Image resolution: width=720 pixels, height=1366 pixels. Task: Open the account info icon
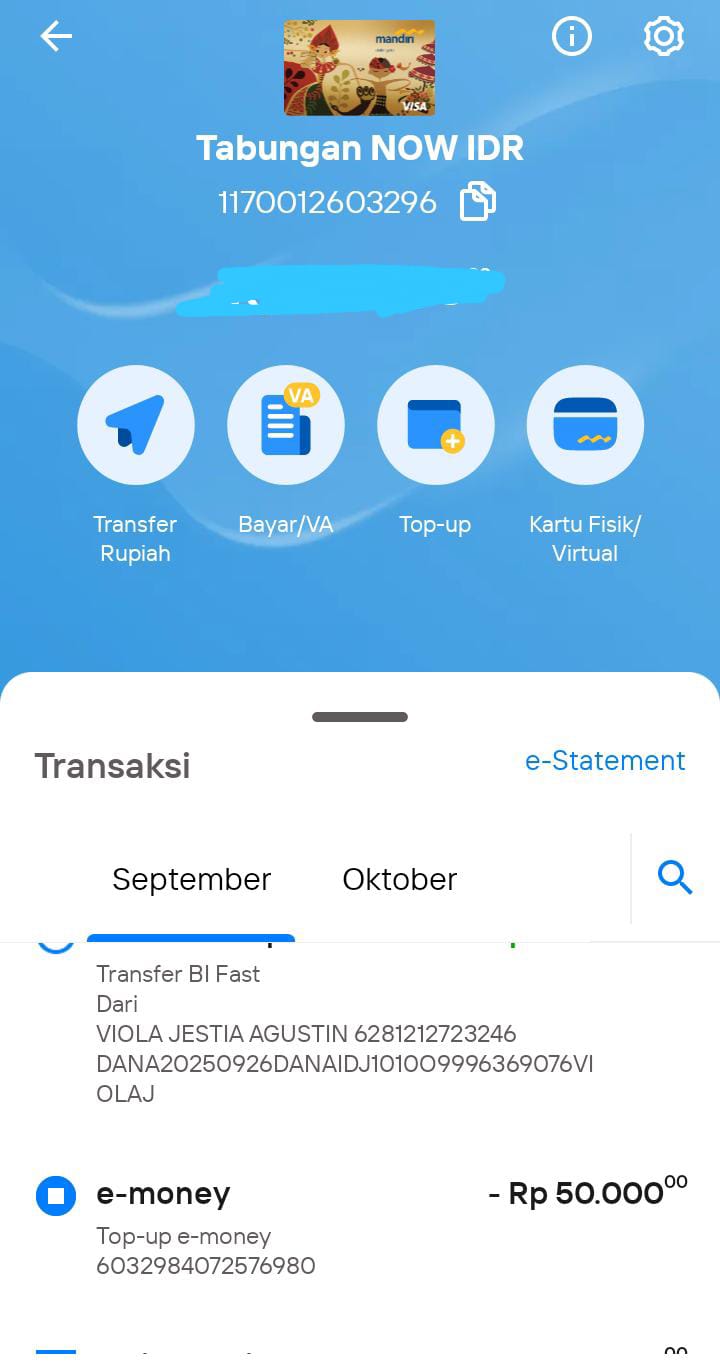tap(572, 37)
